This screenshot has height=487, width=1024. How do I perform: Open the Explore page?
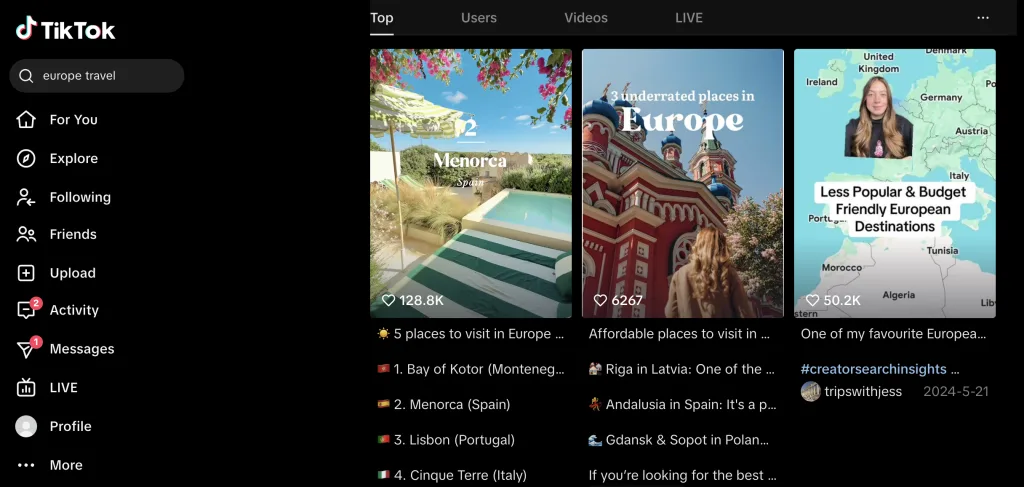pyautogui.click(x=73, y=158)
